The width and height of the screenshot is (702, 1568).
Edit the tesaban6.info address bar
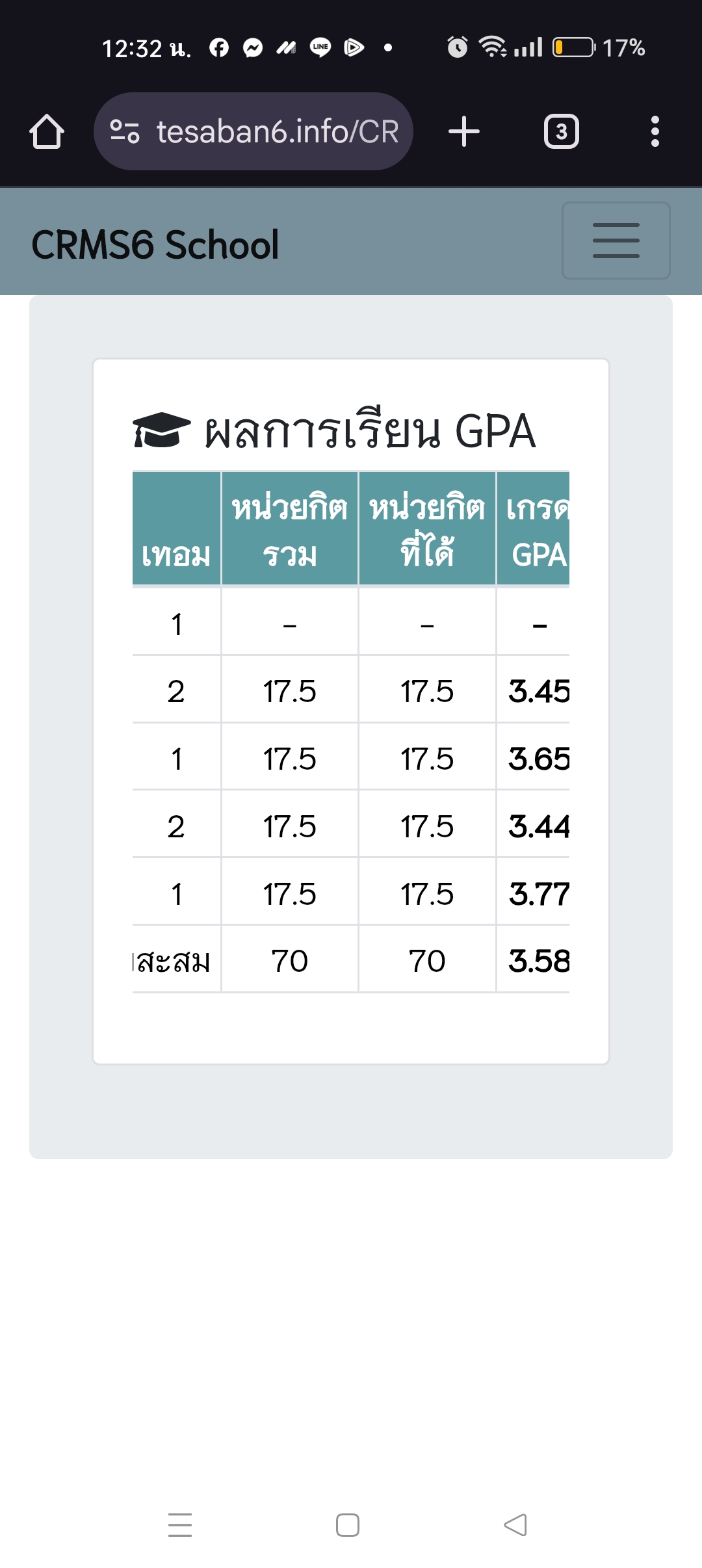click(253, 131)
